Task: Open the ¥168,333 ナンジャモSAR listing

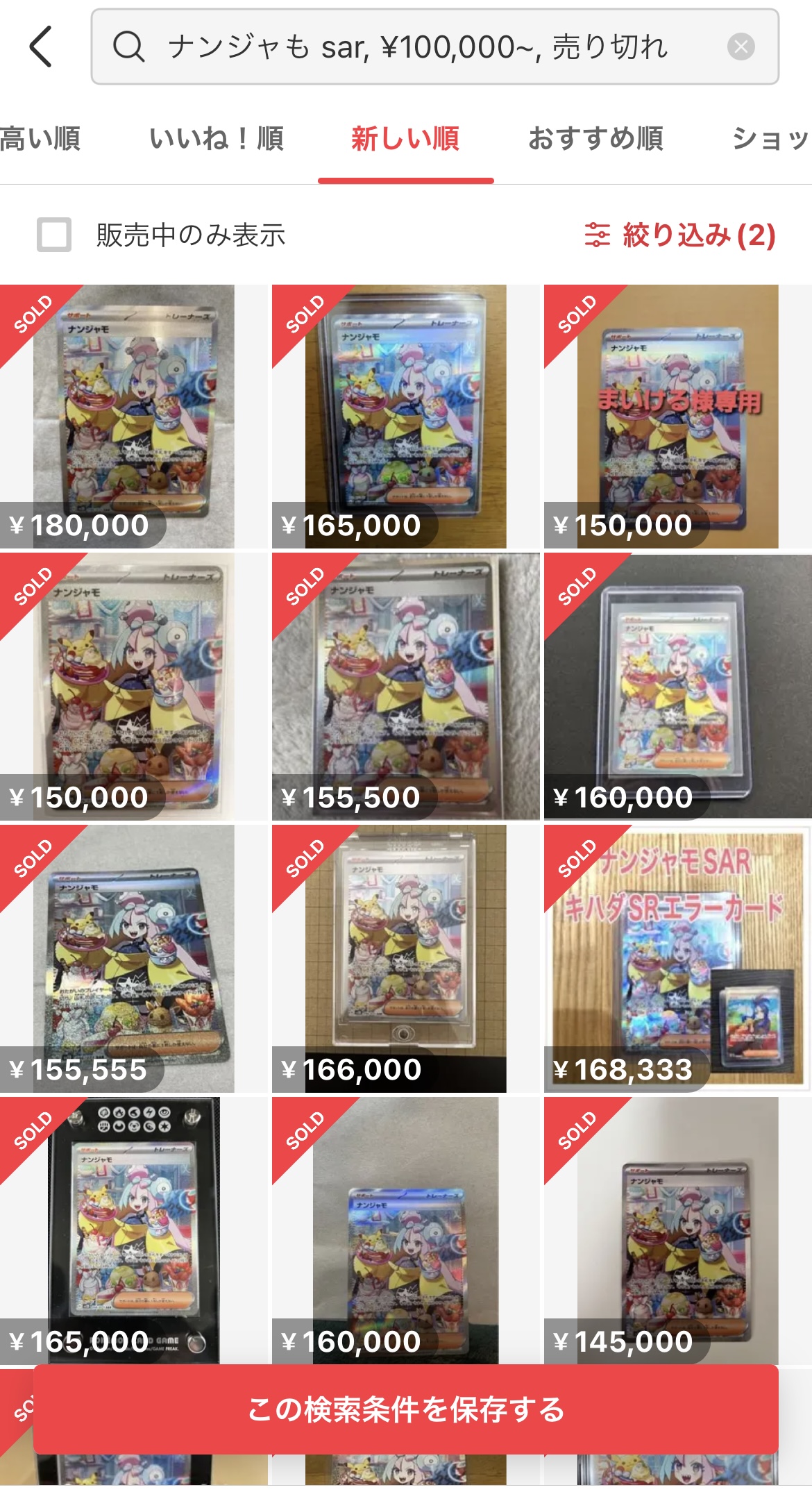Action: pos(678,959)
